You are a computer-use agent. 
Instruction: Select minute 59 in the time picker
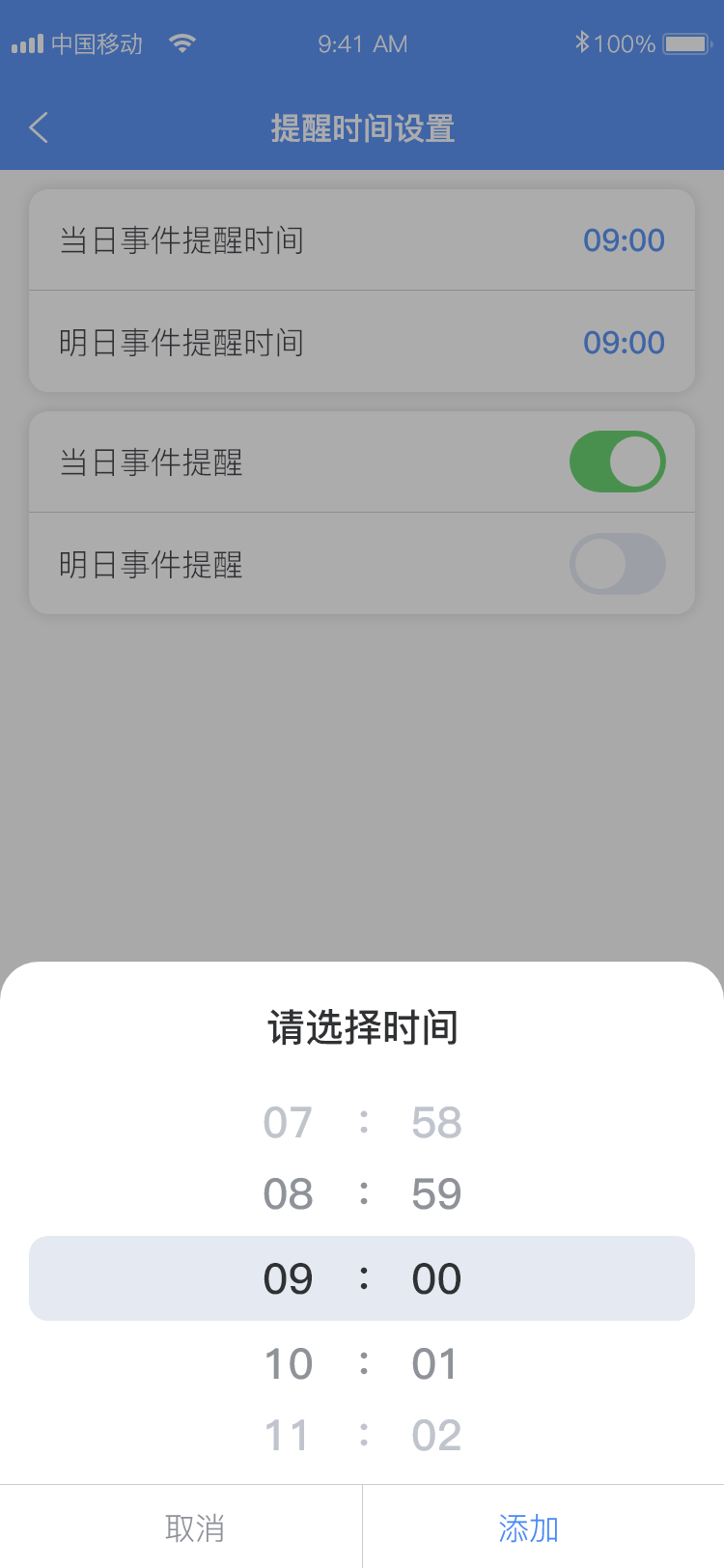point(436,1194)
